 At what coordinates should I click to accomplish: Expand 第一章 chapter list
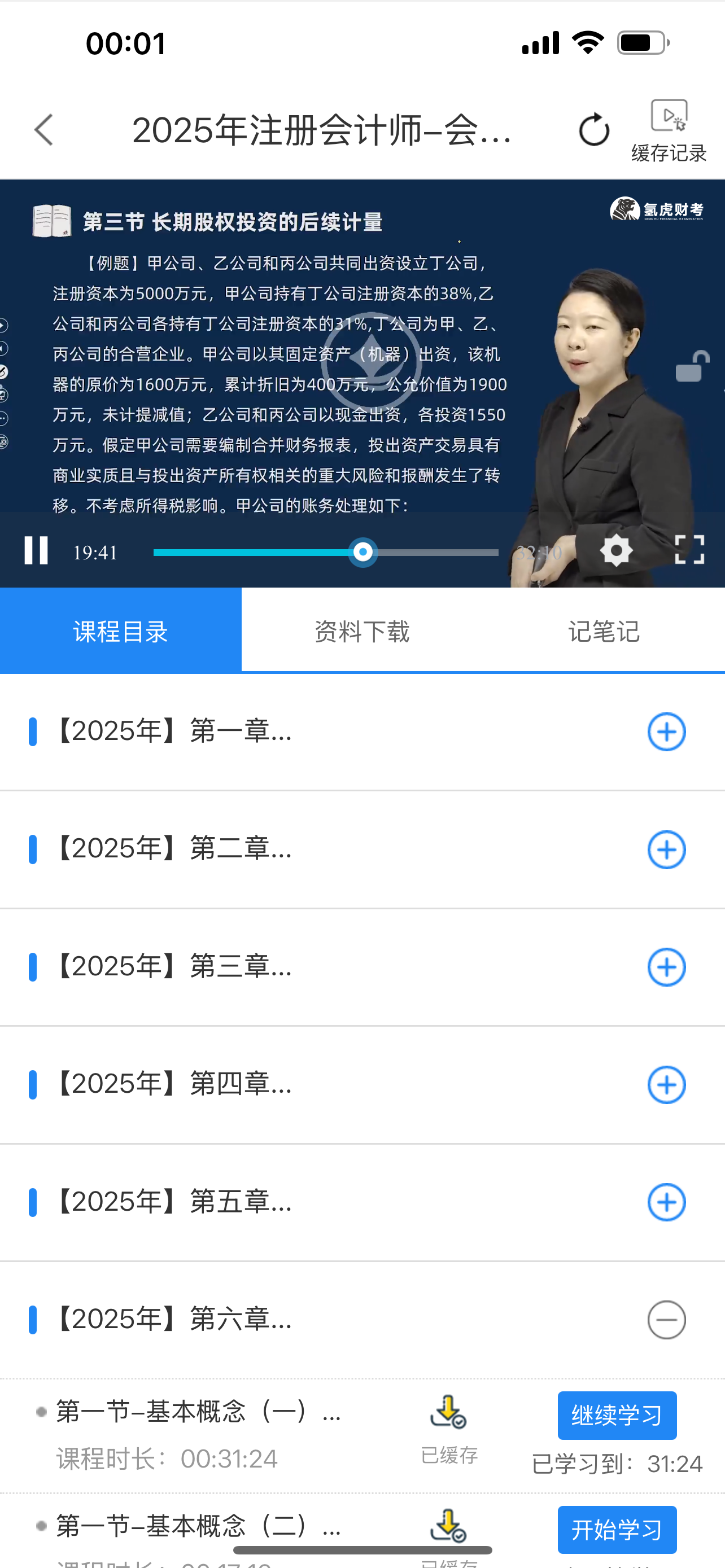666,732
